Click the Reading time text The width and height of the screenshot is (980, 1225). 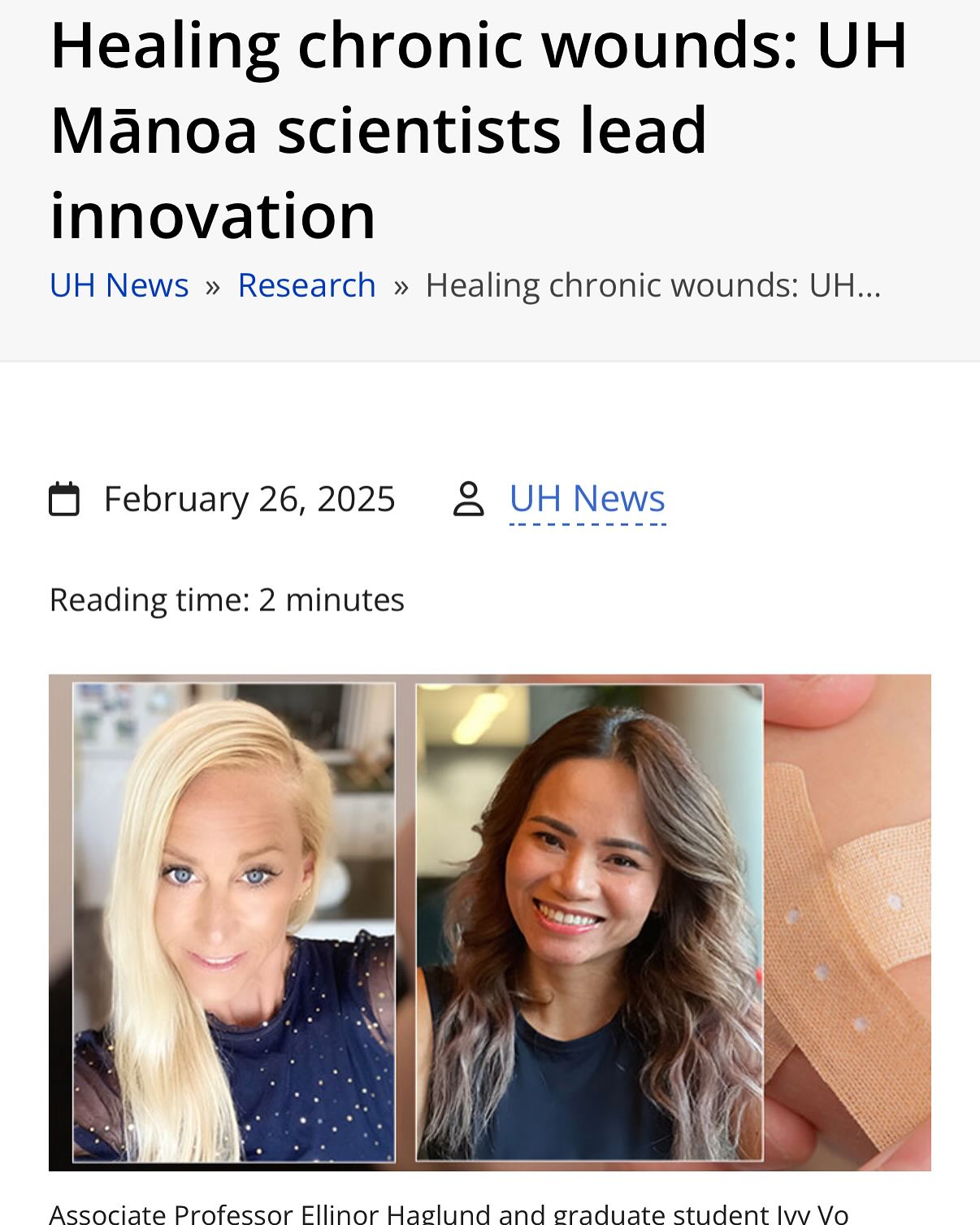pos(227,599)
